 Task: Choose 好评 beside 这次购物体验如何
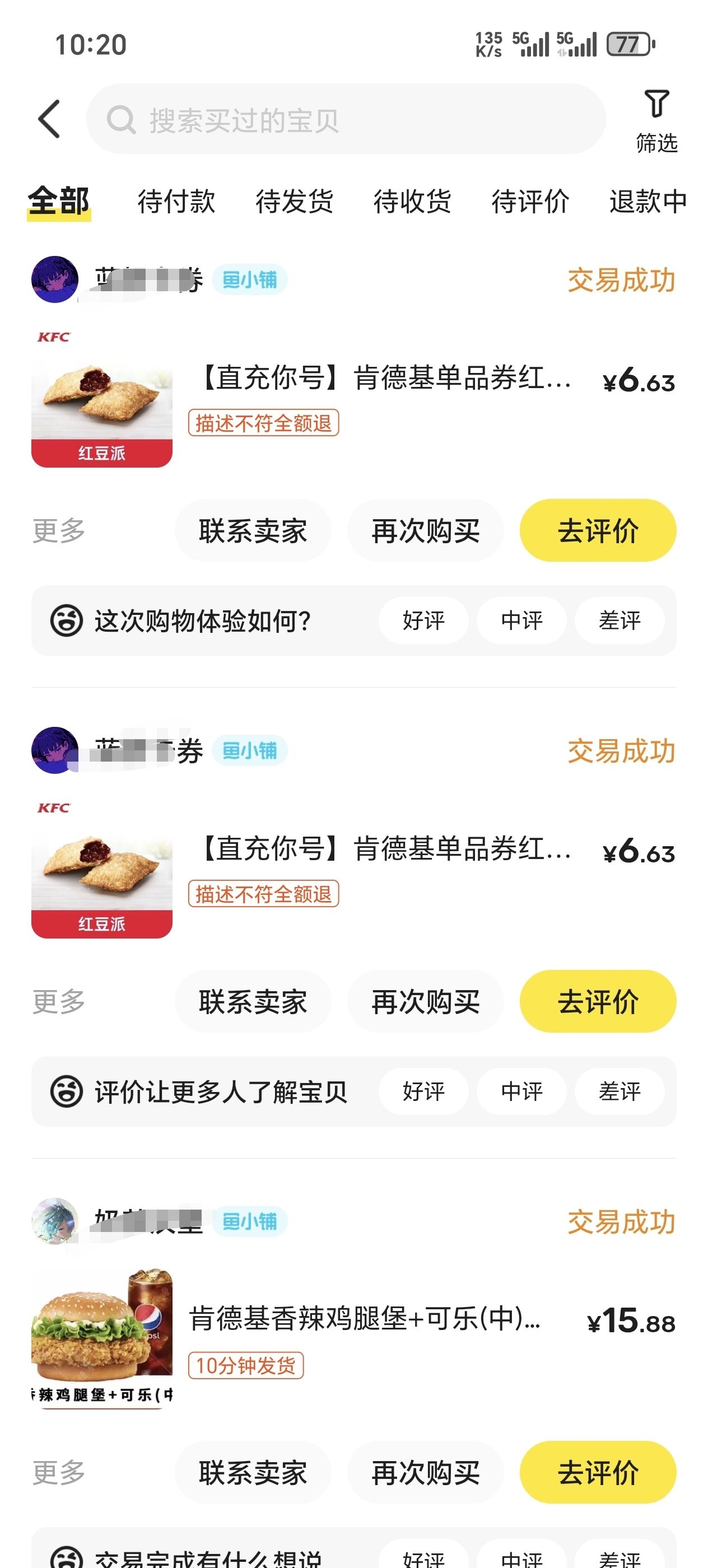[x=423, y=621]
